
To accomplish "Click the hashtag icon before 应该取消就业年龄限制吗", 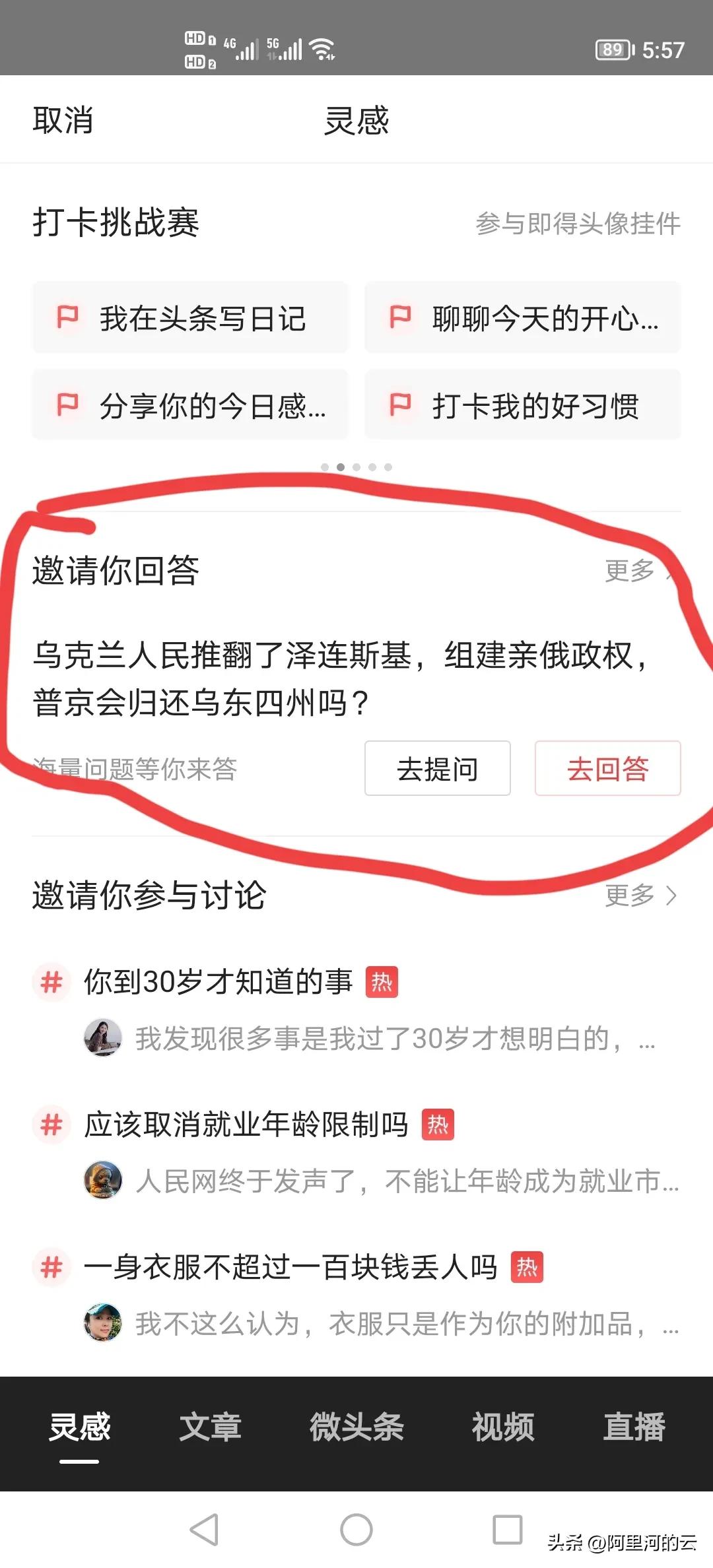I will pyautogui.click(x=51, y=1124).
